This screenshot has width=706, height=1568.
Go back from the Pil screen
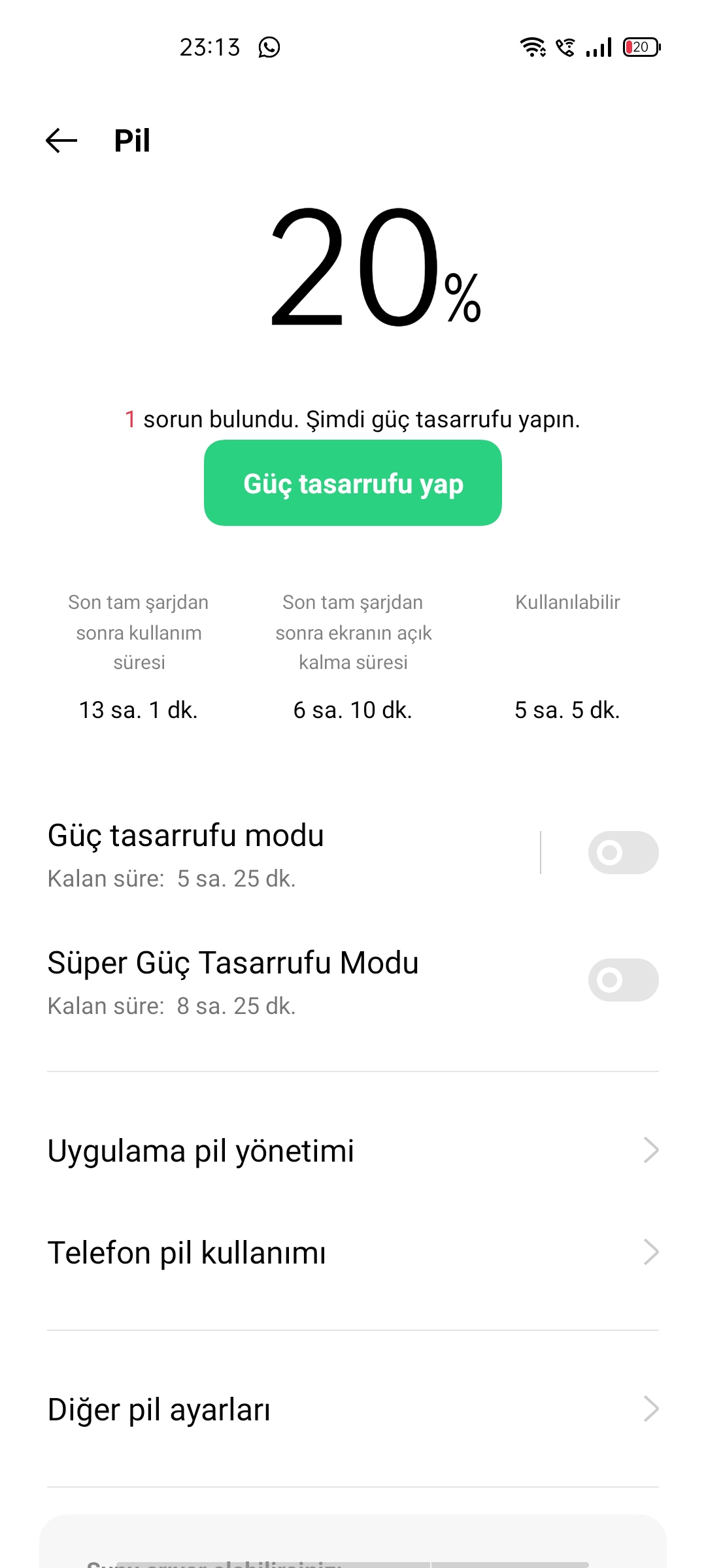click(x=61, y=140)
